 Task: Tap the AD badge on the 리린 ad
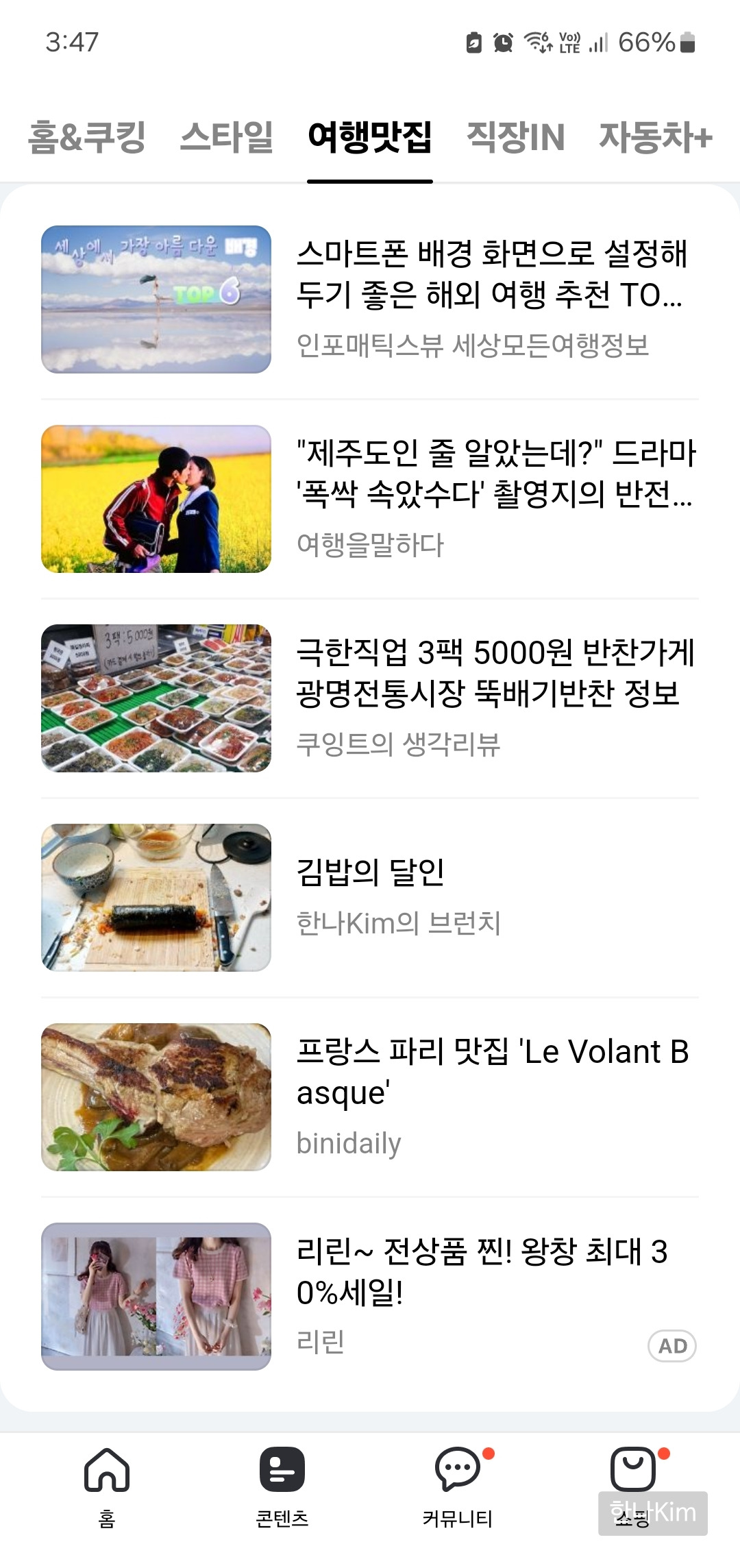tap(671, 1346)
